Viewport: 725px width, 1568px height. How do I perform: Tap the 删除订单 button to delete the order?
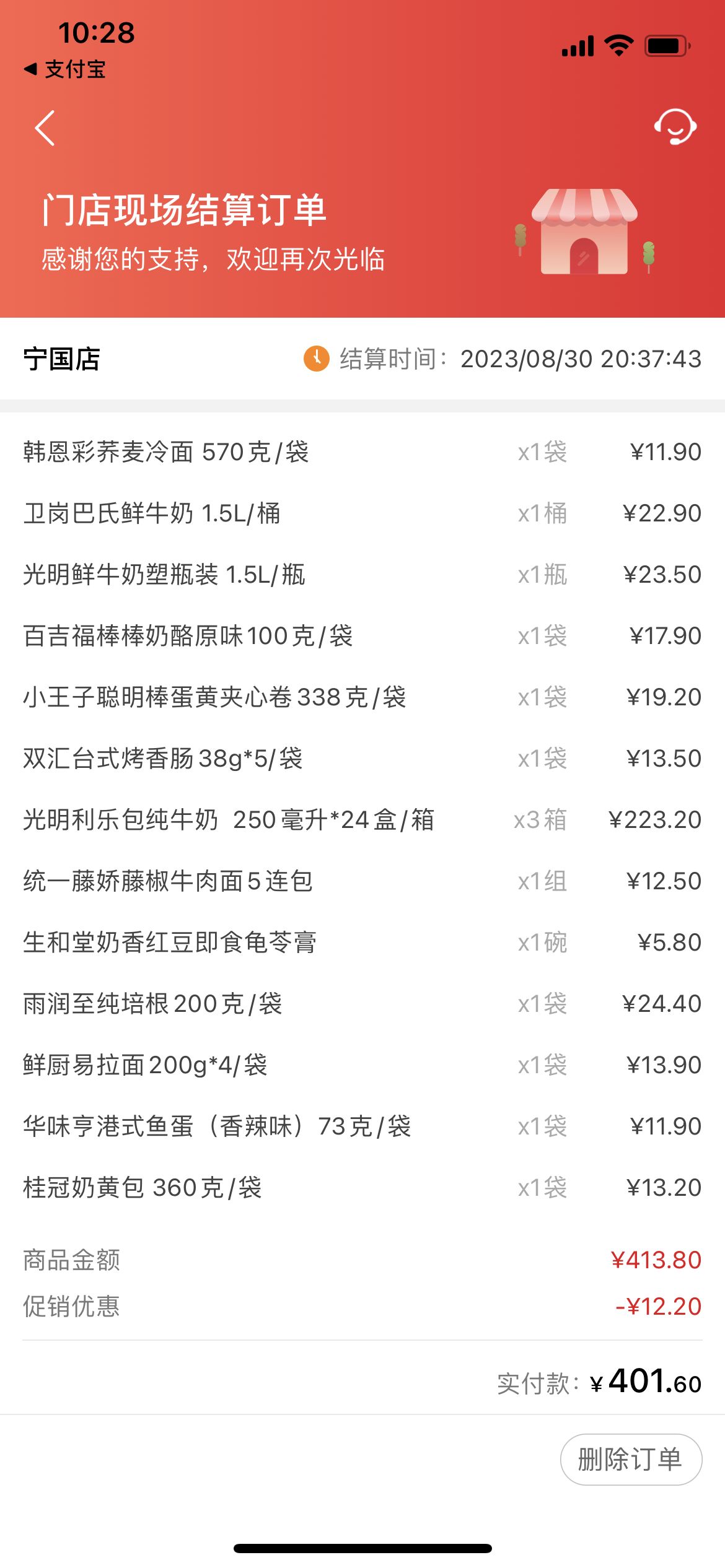[x=631, y=1460]
